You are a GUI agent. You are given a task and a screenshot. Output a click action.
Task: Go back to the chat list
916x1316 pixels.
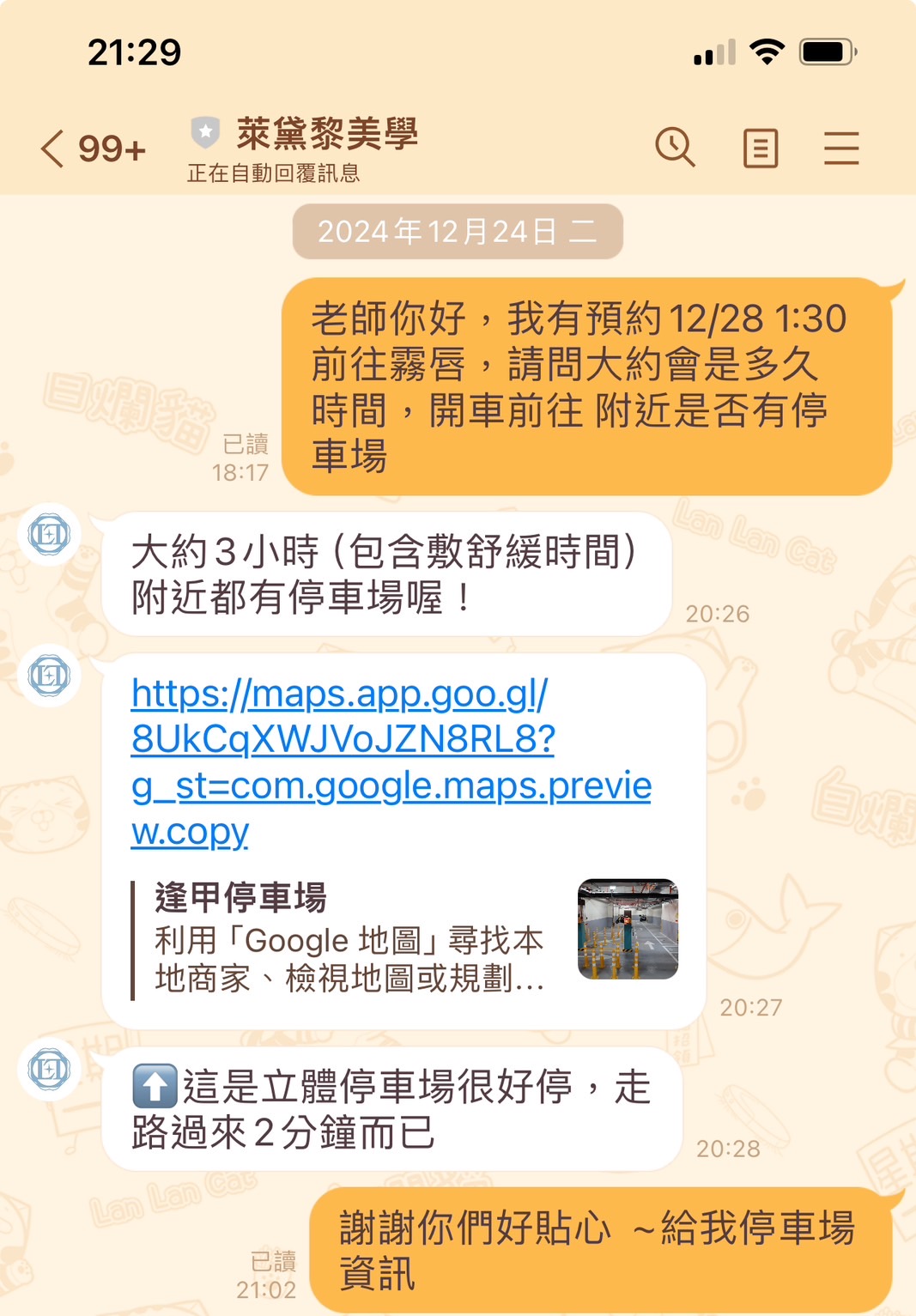click(53, 149)
